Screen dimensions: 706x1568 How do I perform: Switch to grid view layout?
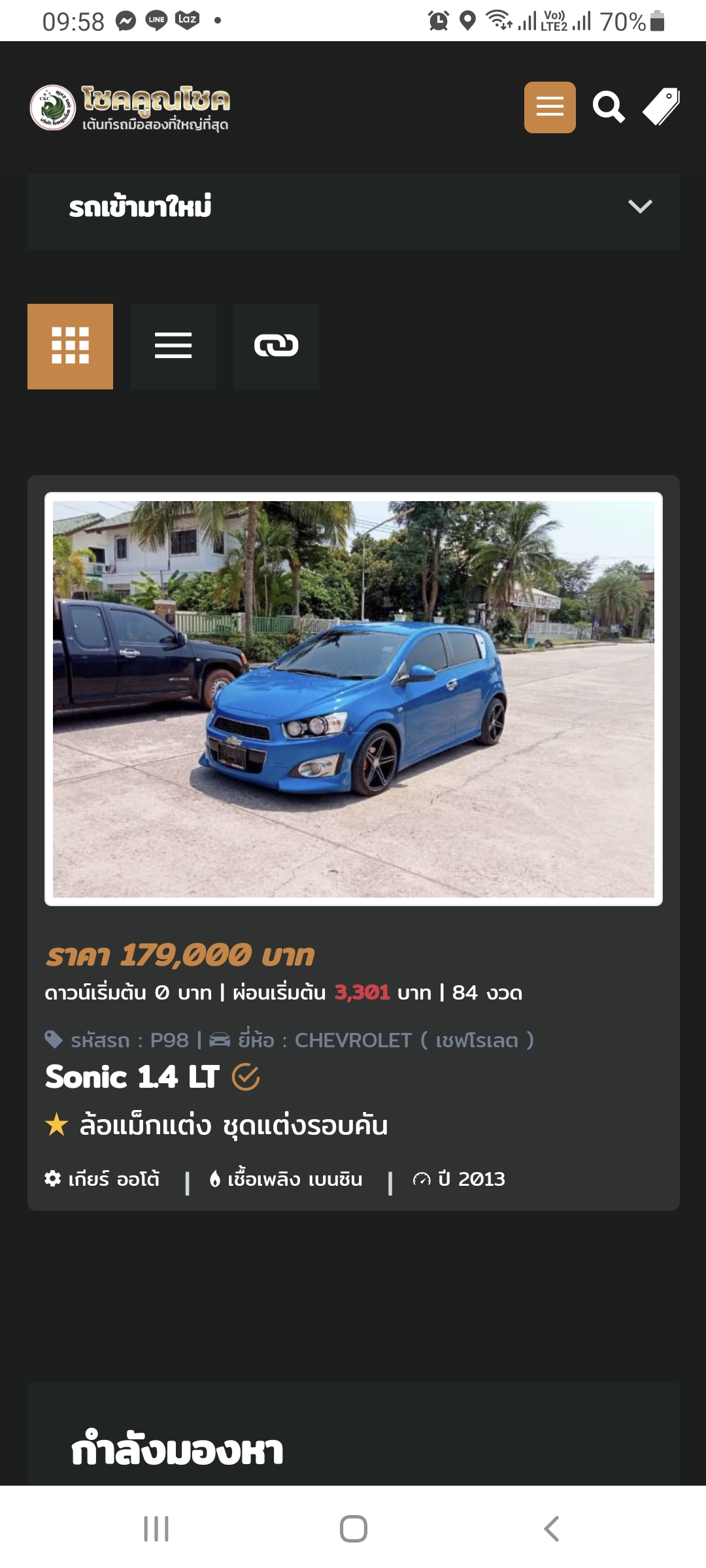coord(70,346)
